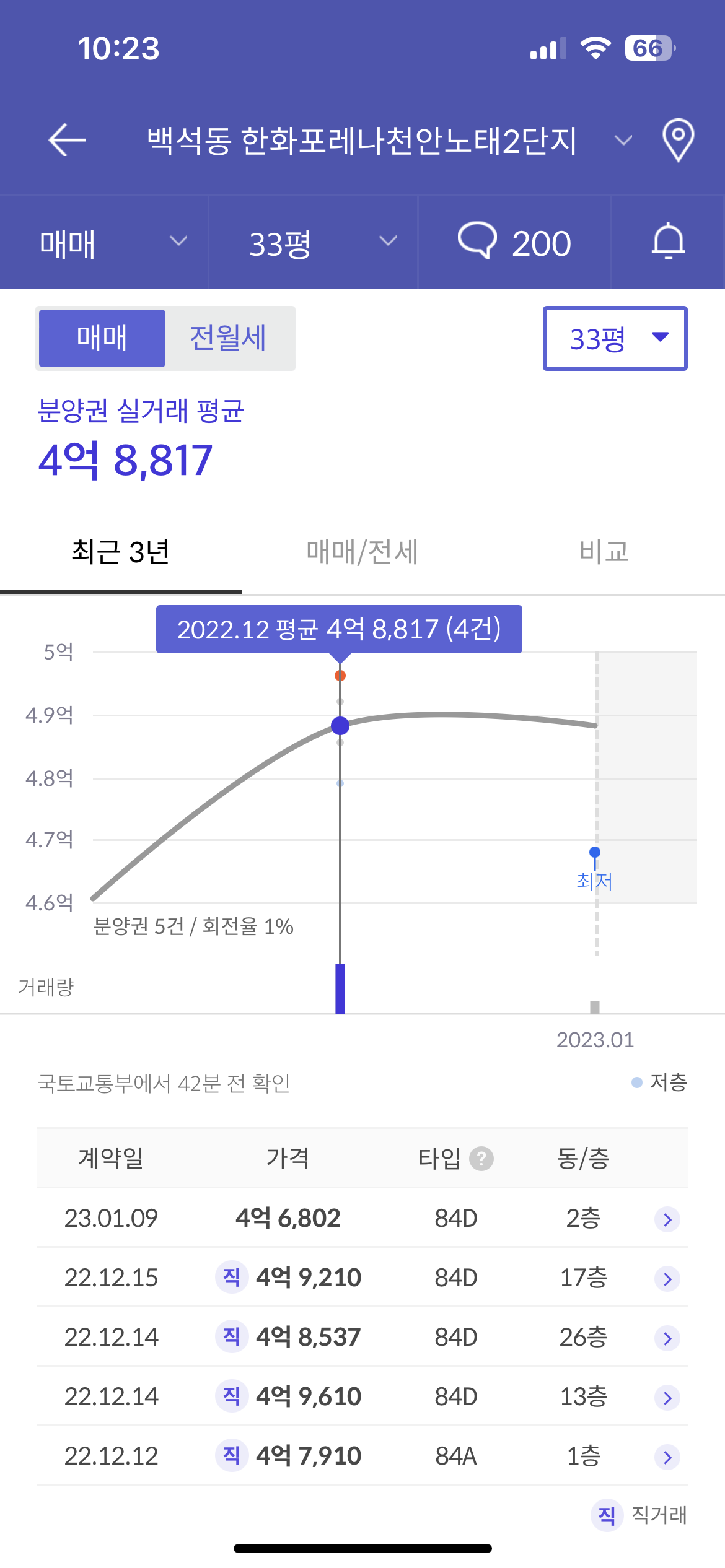Expand the apartment complex name dropdown
The height and width of the screenshot is (1568, 725).
623,141
